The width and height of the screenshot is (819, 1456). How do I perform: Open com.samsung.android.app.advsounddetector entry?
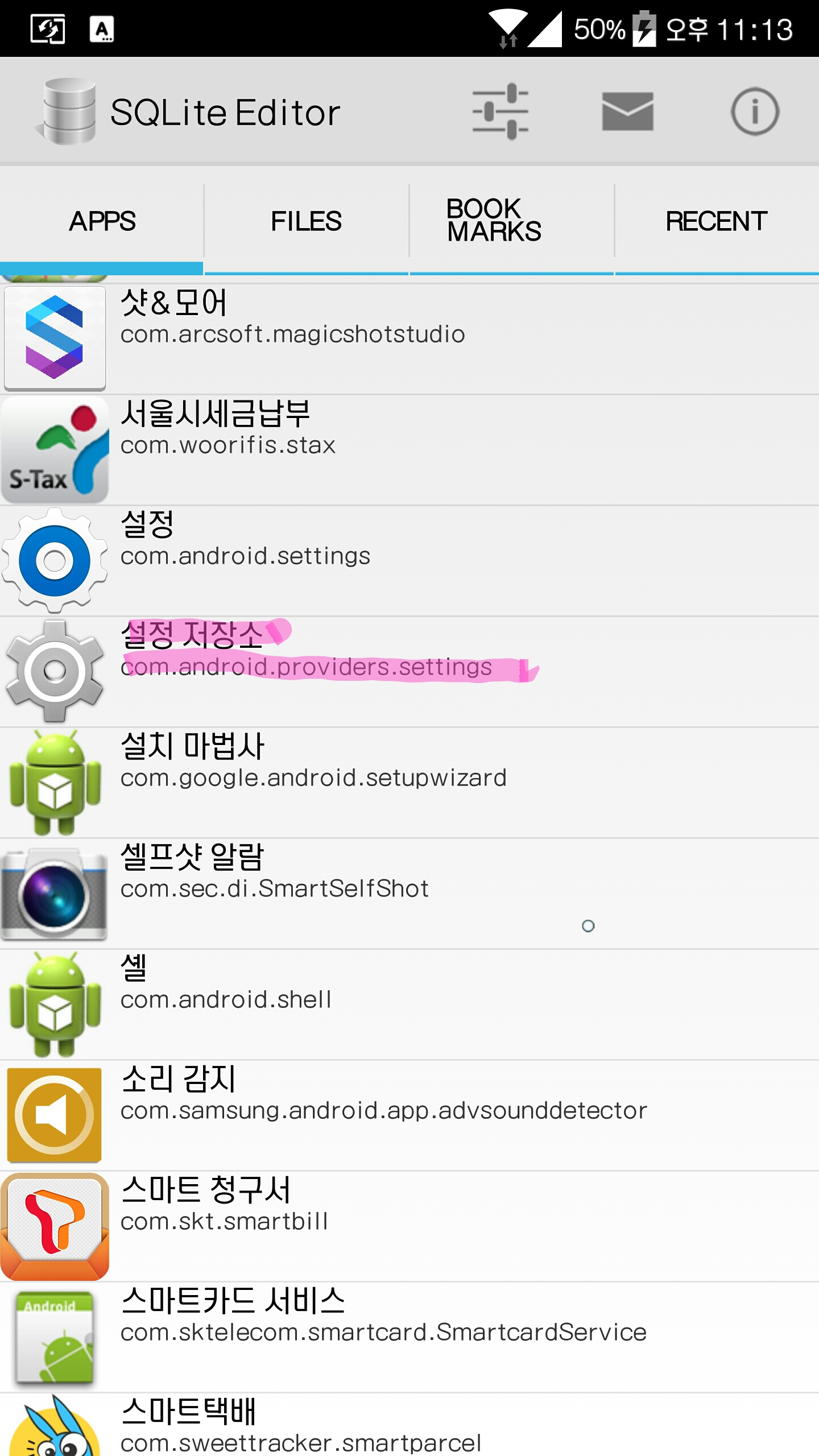(x=409, y=1115)
